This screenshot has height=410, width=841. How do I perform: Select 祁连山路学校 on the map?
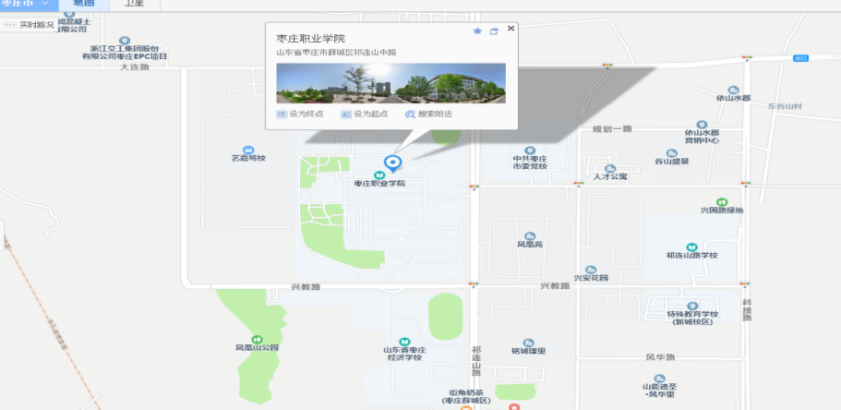(x=691, y=247)
